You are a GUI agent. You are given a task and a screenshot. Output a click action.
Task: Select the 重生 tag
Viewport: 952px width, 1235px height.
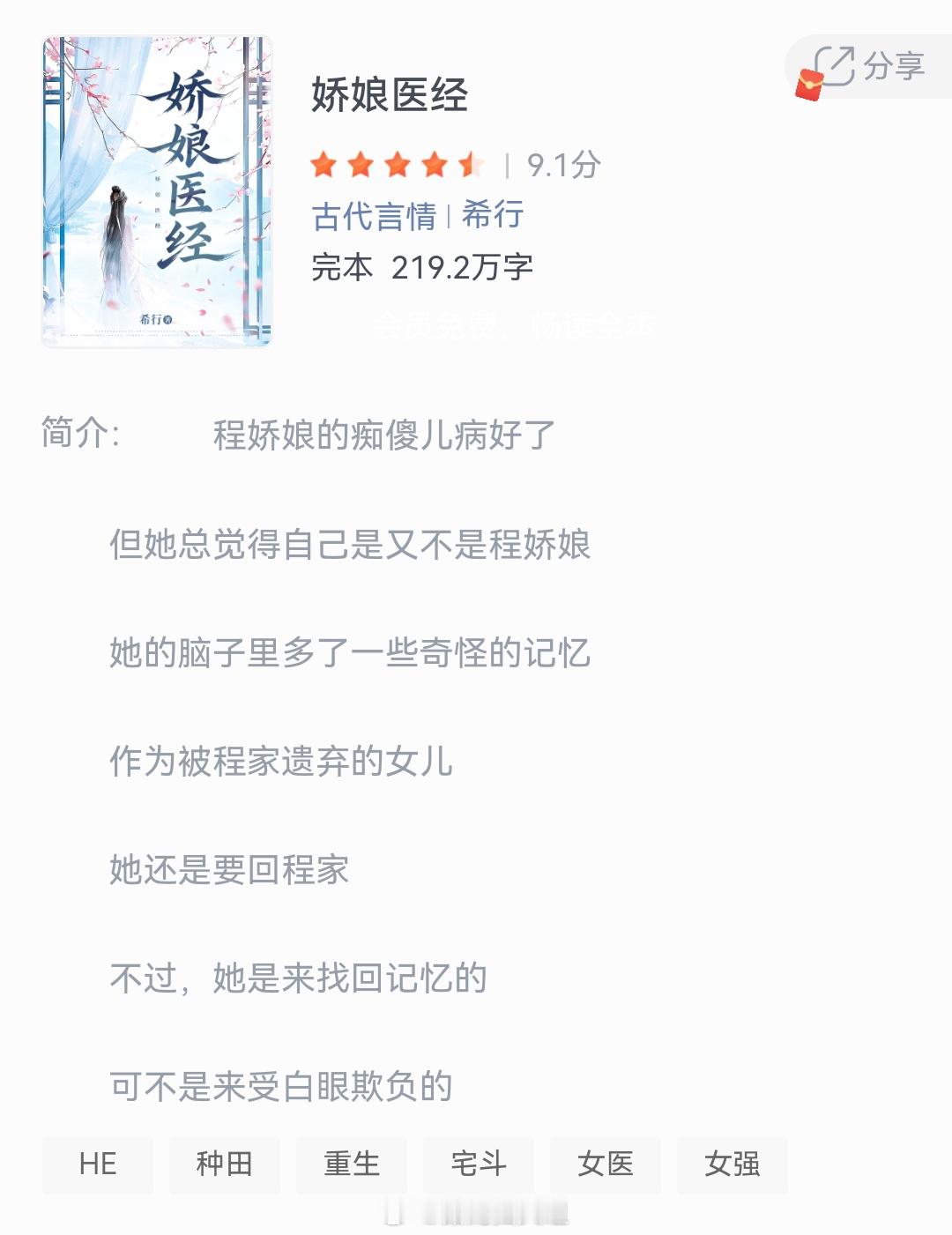(351, 1164)
